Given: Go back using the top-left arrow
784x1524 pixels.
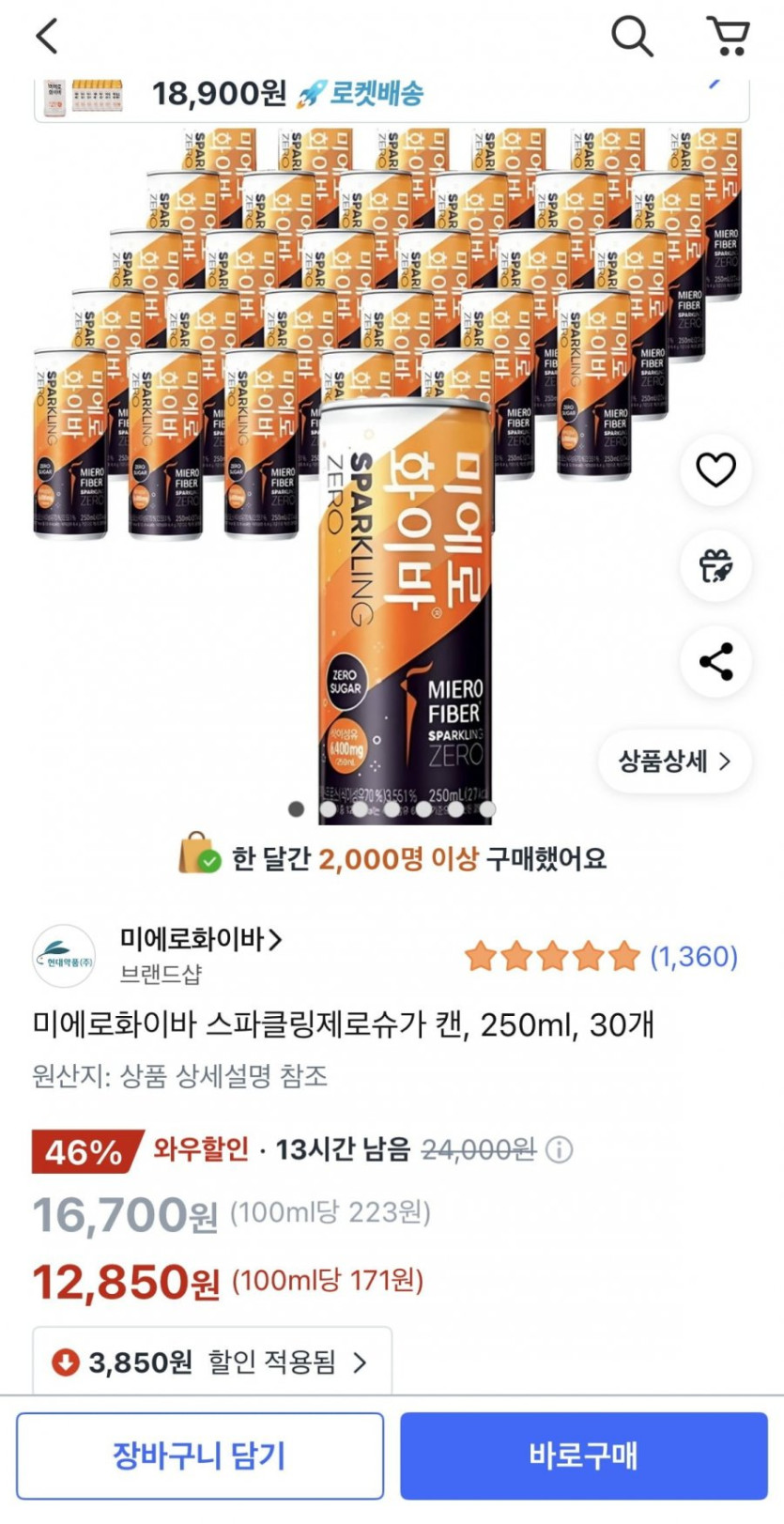Looking at the screenshot, I should click(47, 37).
